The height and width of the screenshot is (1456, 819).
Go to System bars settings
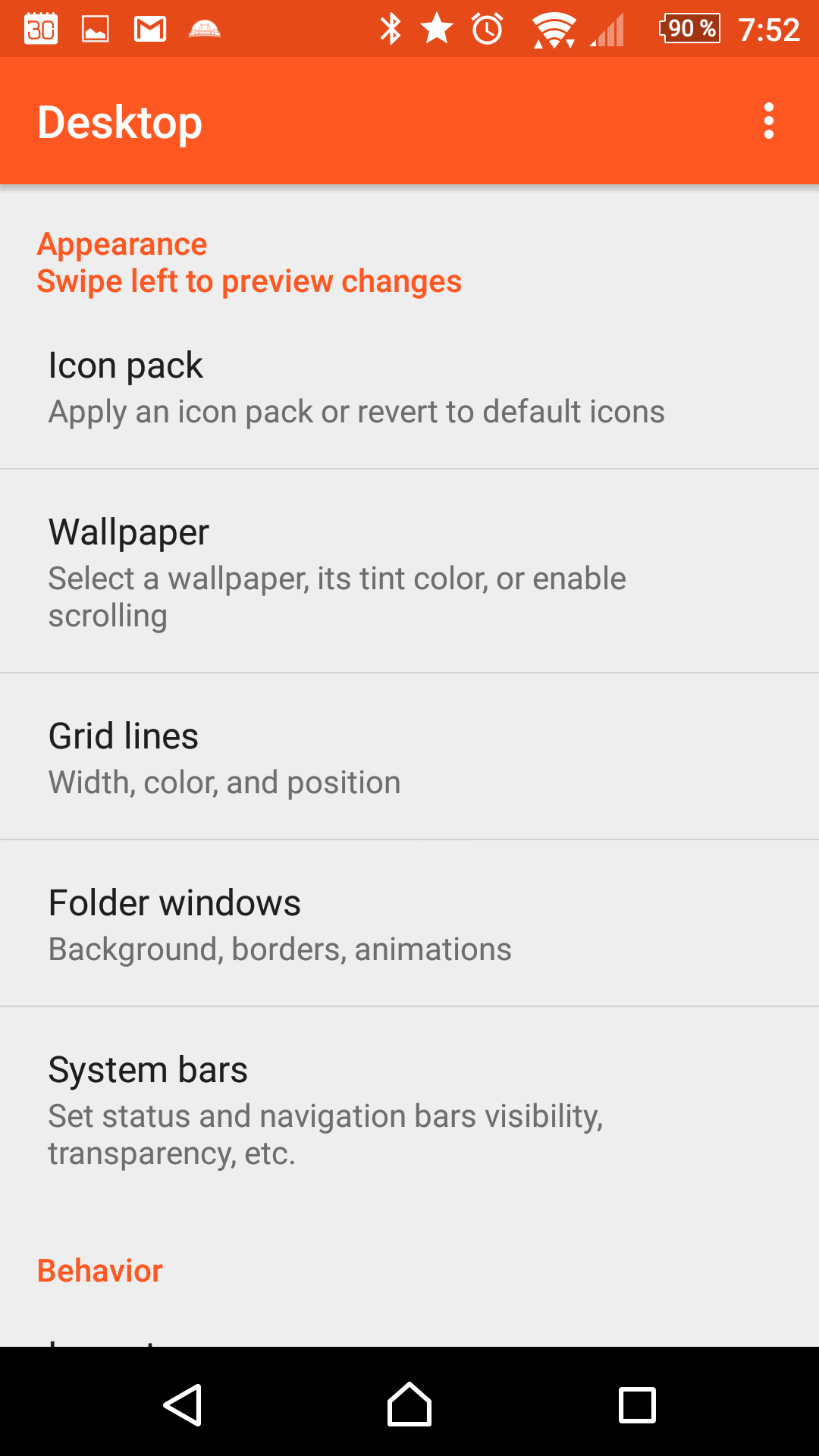pos(409,1109)
